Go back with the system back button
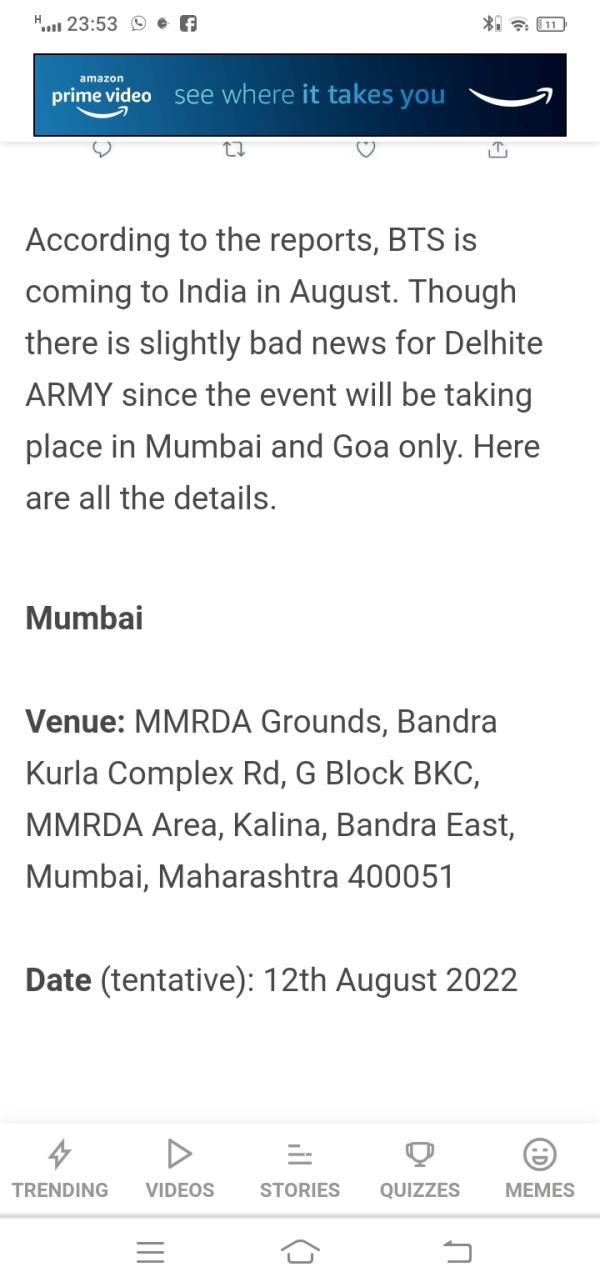Screen dimensions: 600x1287 pos(456,1251)
